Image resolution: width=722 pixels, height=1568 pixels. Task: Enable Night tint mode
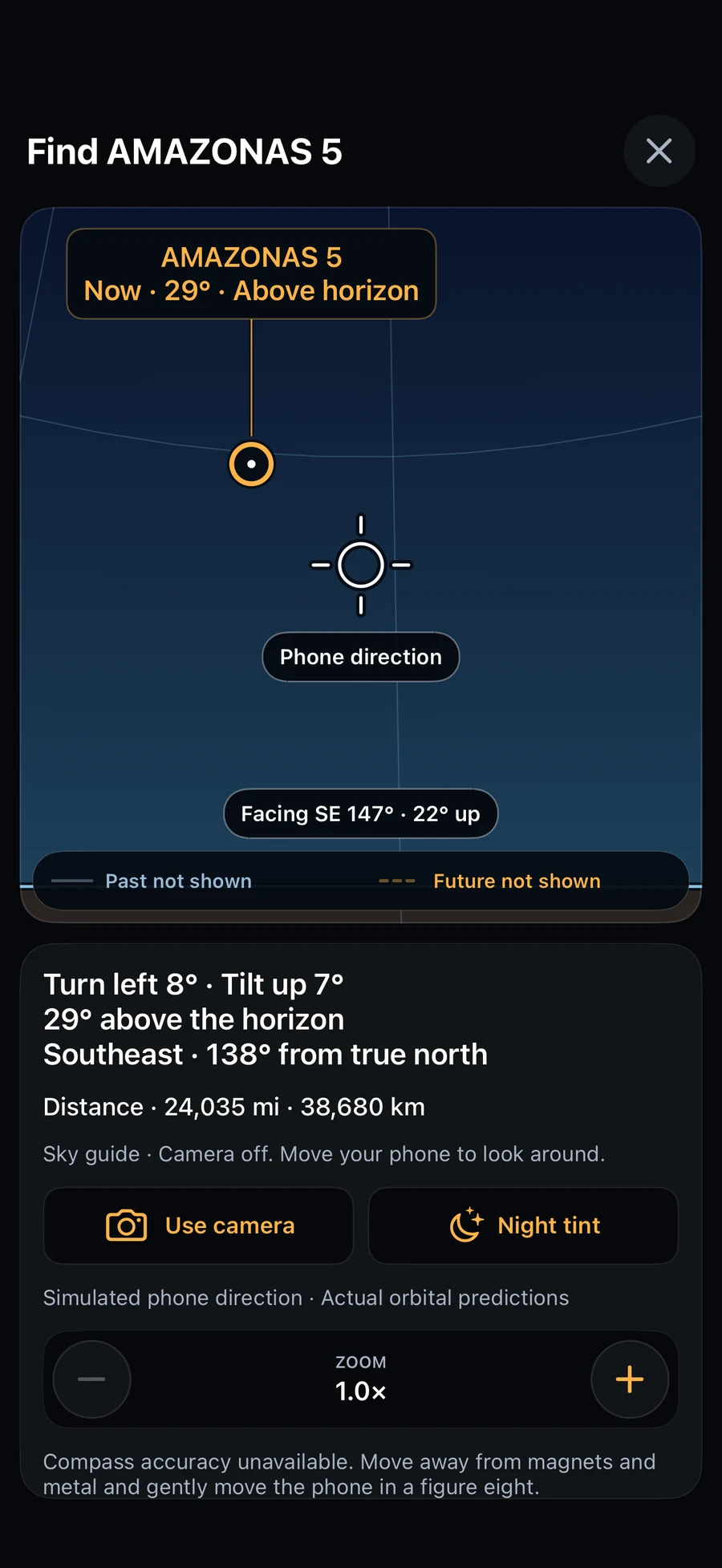point(523,1226)
